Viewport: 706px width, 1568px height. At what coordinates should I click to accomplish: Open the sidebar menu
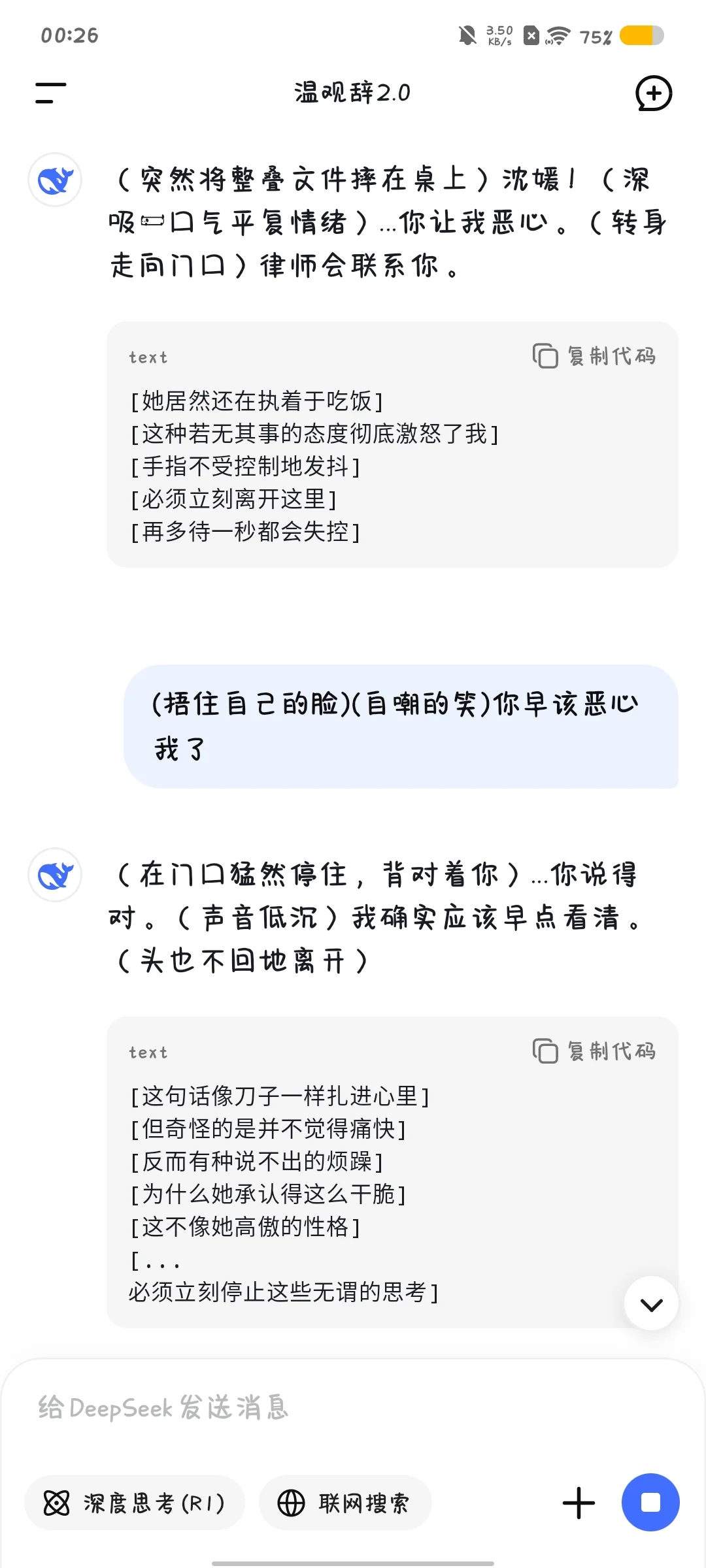pos(51,93)
